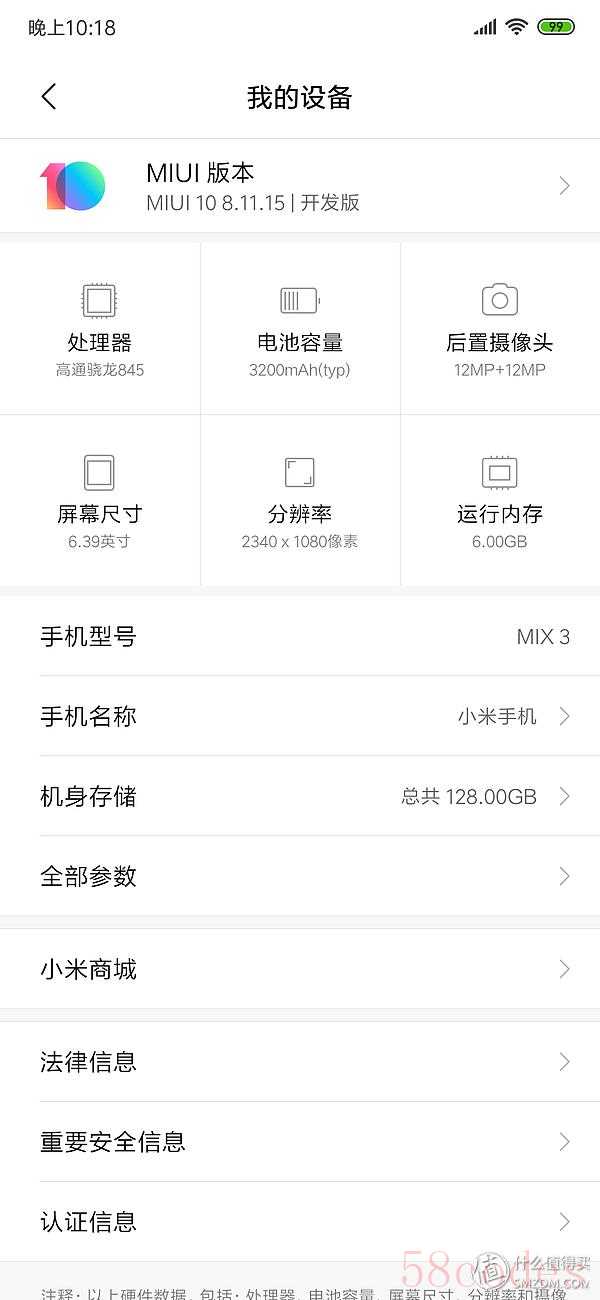Open 认证信息
This screenshot has height=1300, width=600.
pos(300,1221)
